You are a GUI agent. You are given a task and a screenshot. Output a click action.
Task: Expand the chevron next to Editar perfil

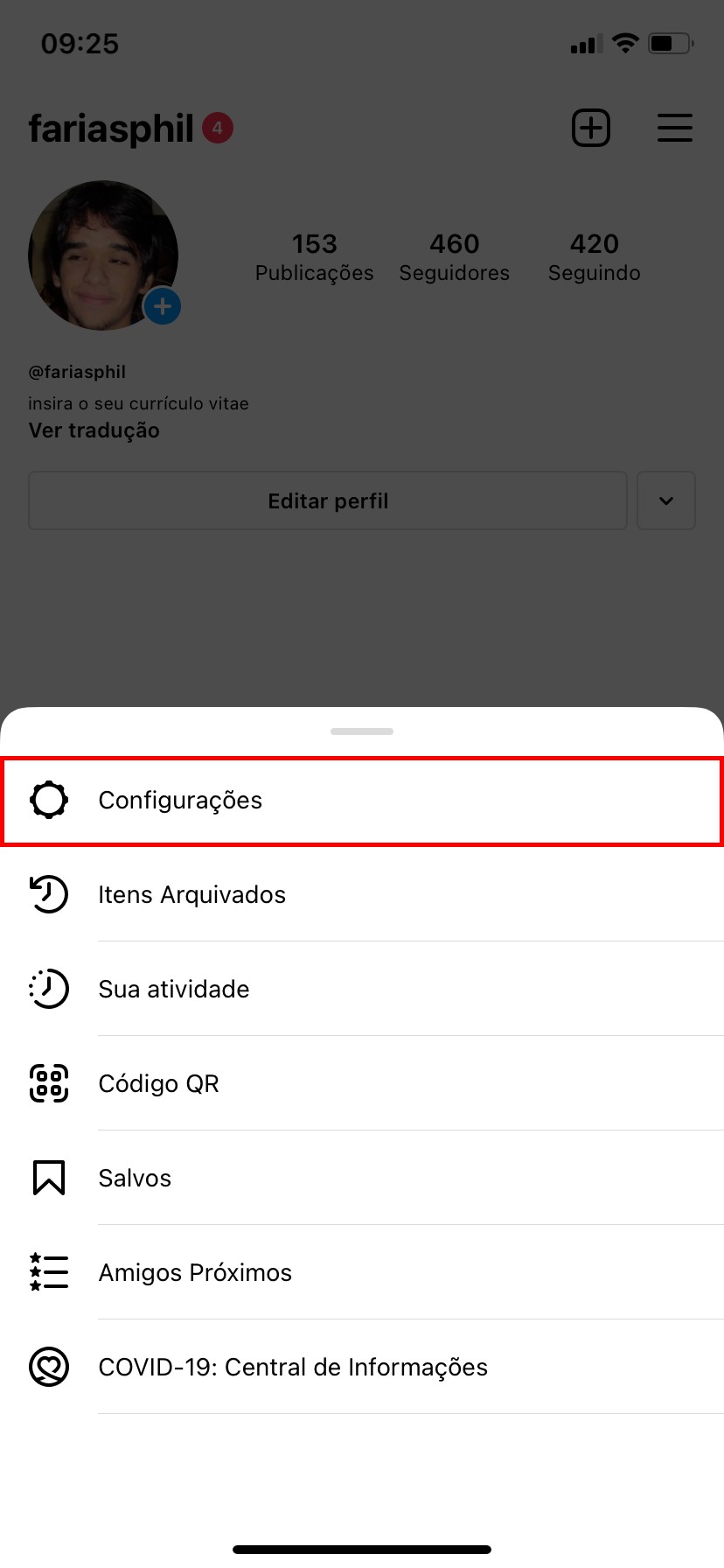[x=666, y=501]
